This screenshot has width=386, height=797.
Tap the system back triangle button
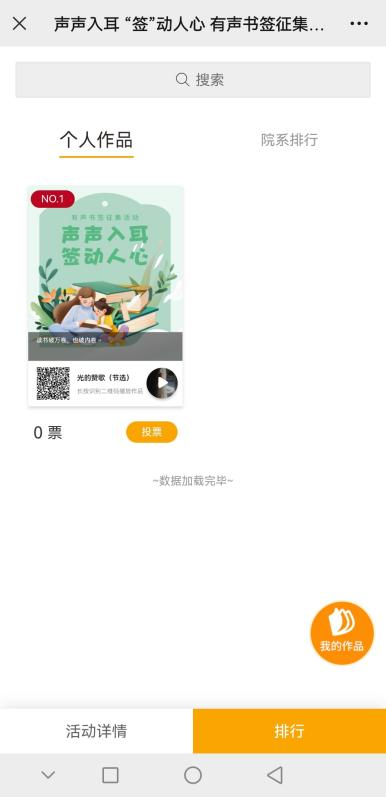(275, 775)
